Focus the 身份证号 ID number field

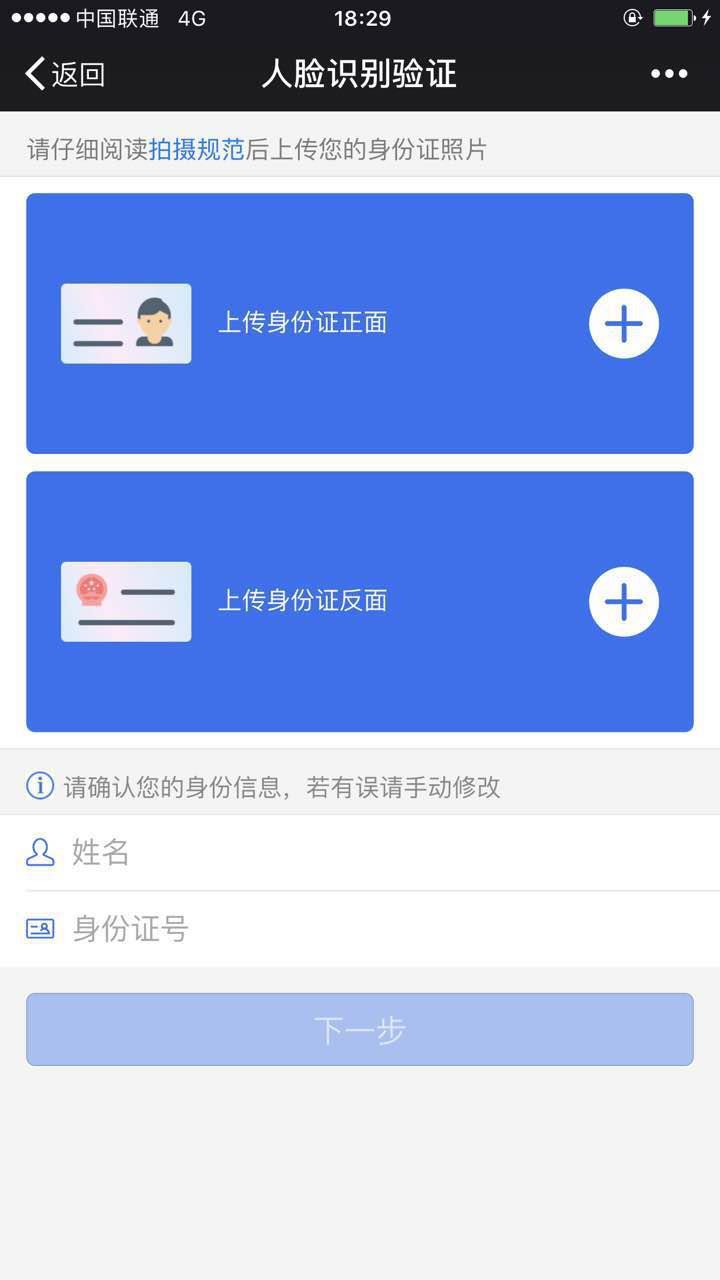(360, 929)
